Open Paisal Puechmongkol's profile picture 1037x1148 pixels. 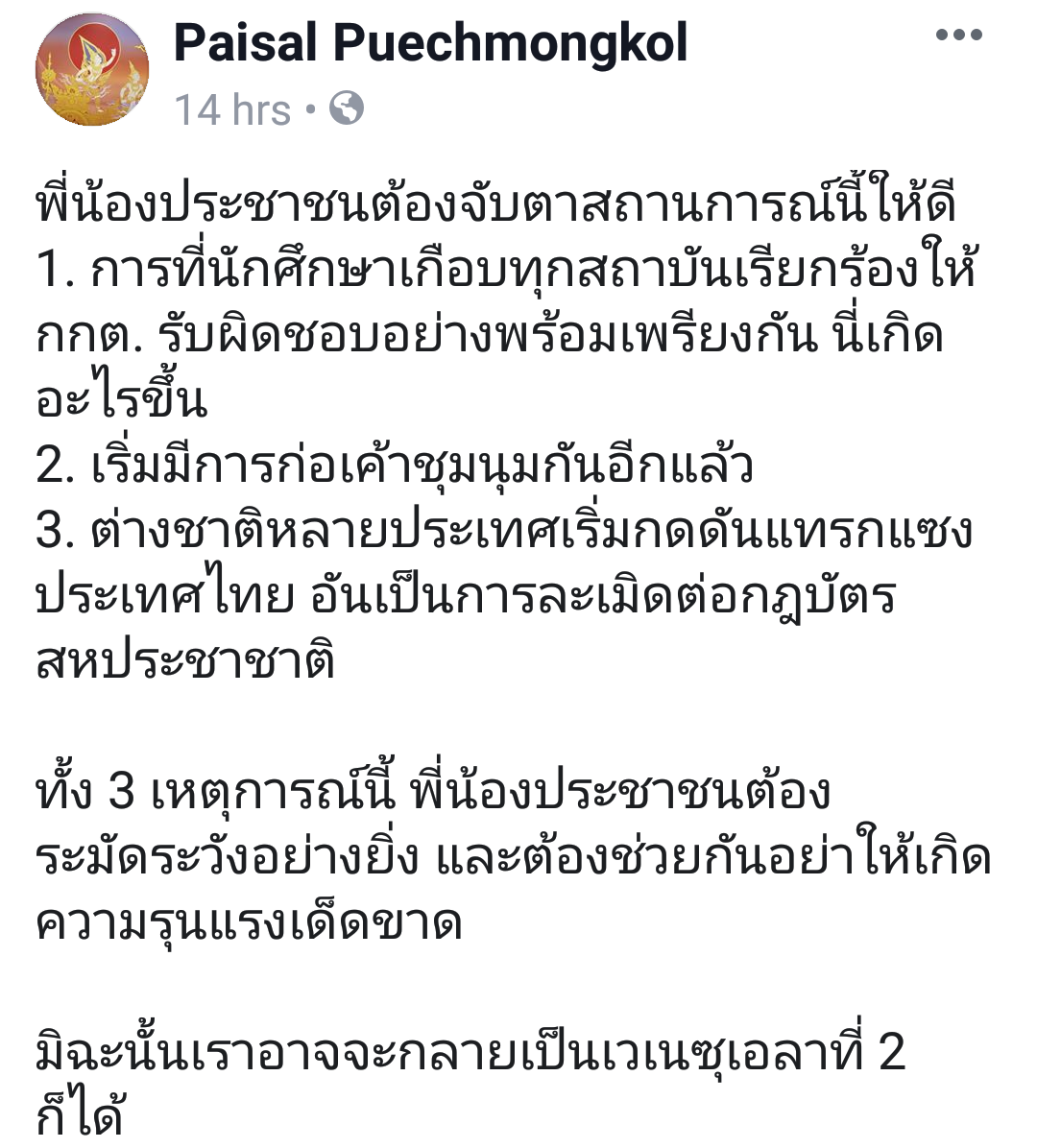[92, 70]
